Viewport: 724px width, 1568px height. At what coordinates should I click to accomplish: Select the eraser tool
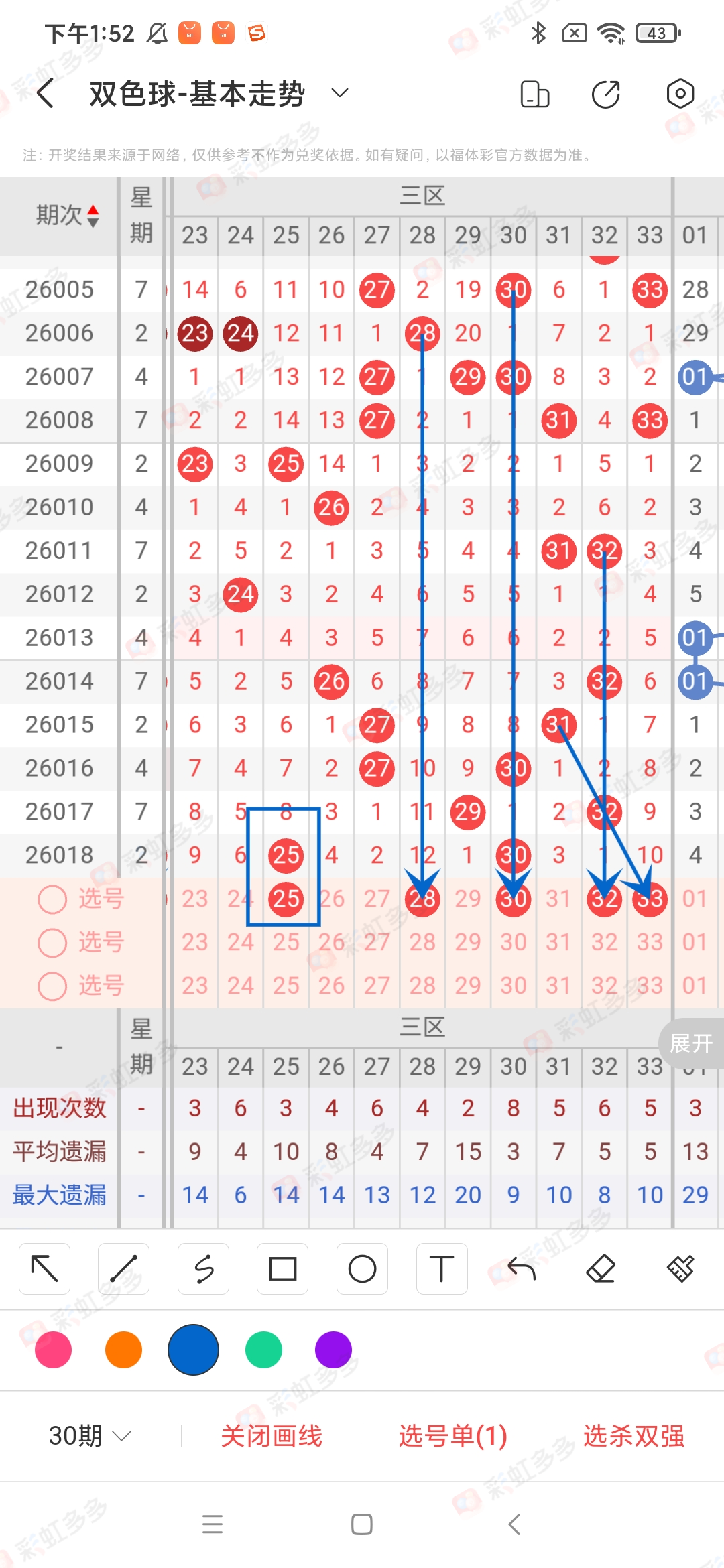coord(603,1268)
